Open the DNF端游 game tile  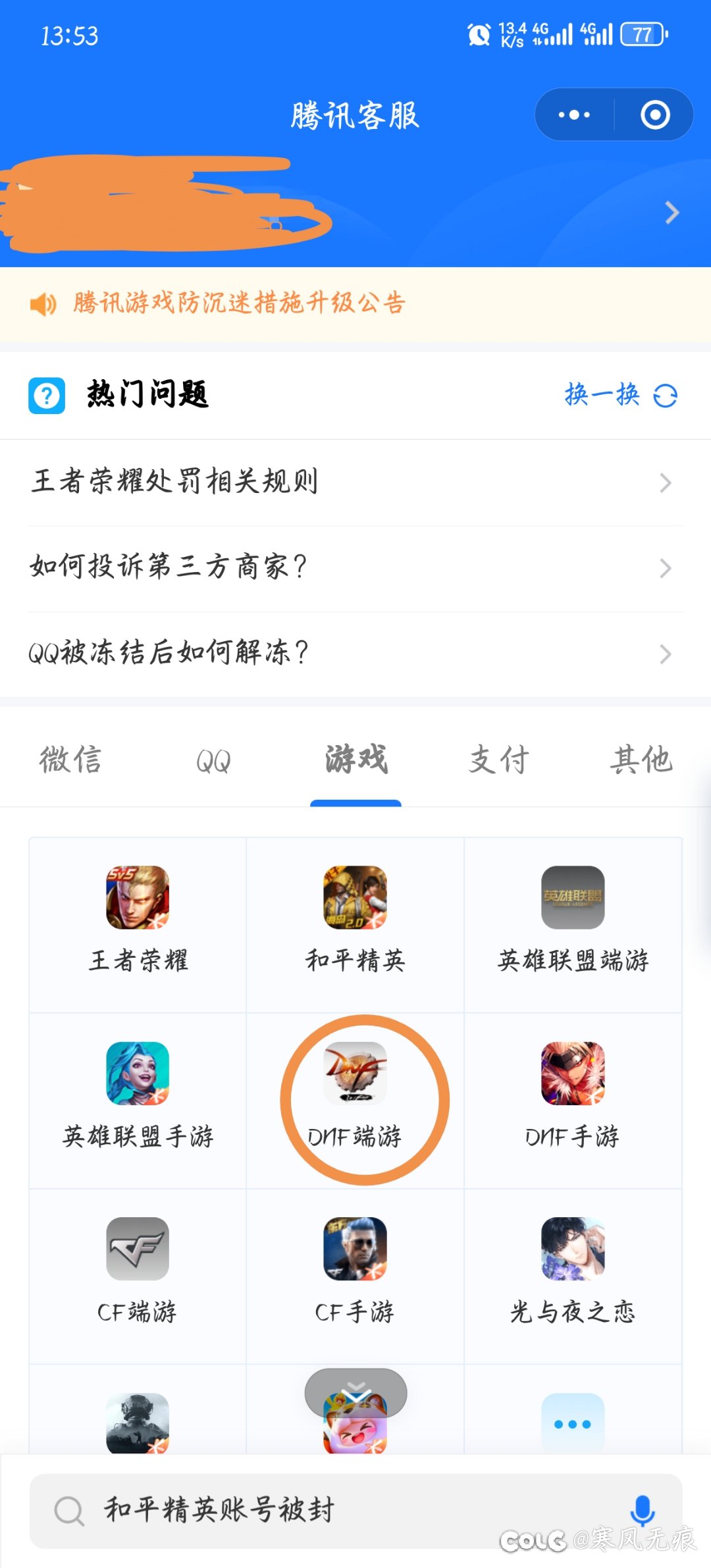(355, 1101)
